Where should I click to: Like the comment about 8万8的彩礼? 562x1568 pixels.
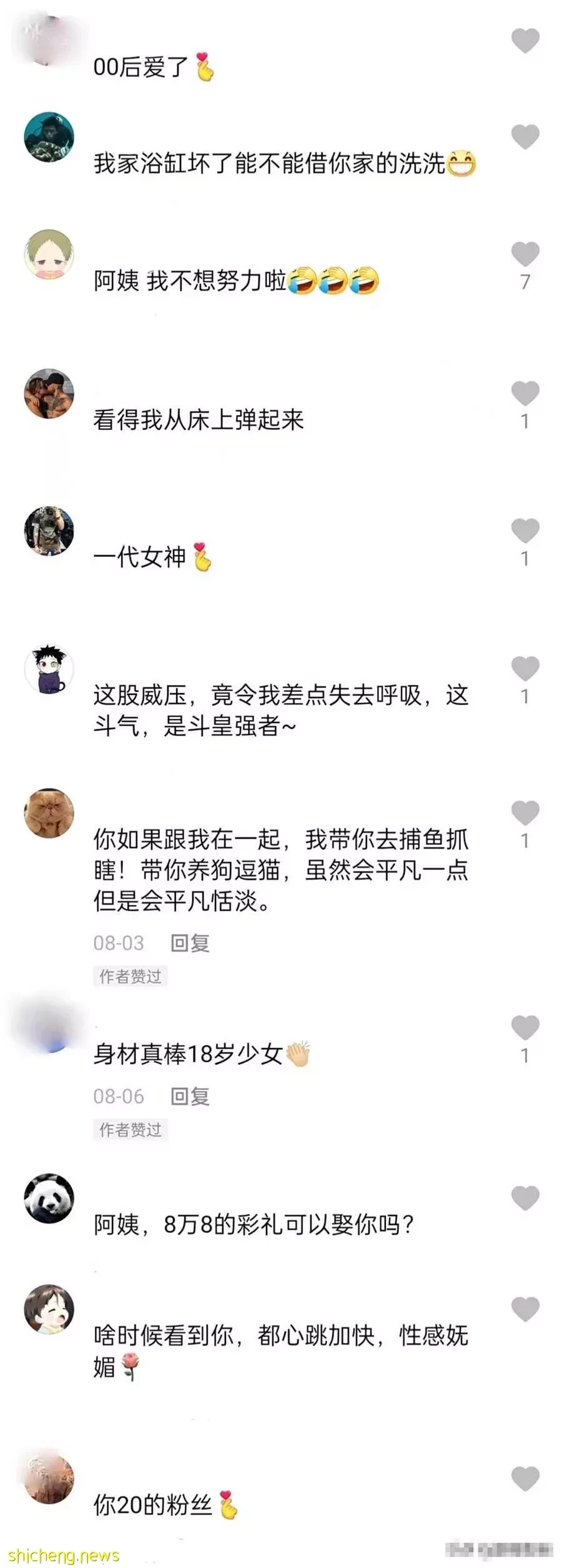[525, 1197]
